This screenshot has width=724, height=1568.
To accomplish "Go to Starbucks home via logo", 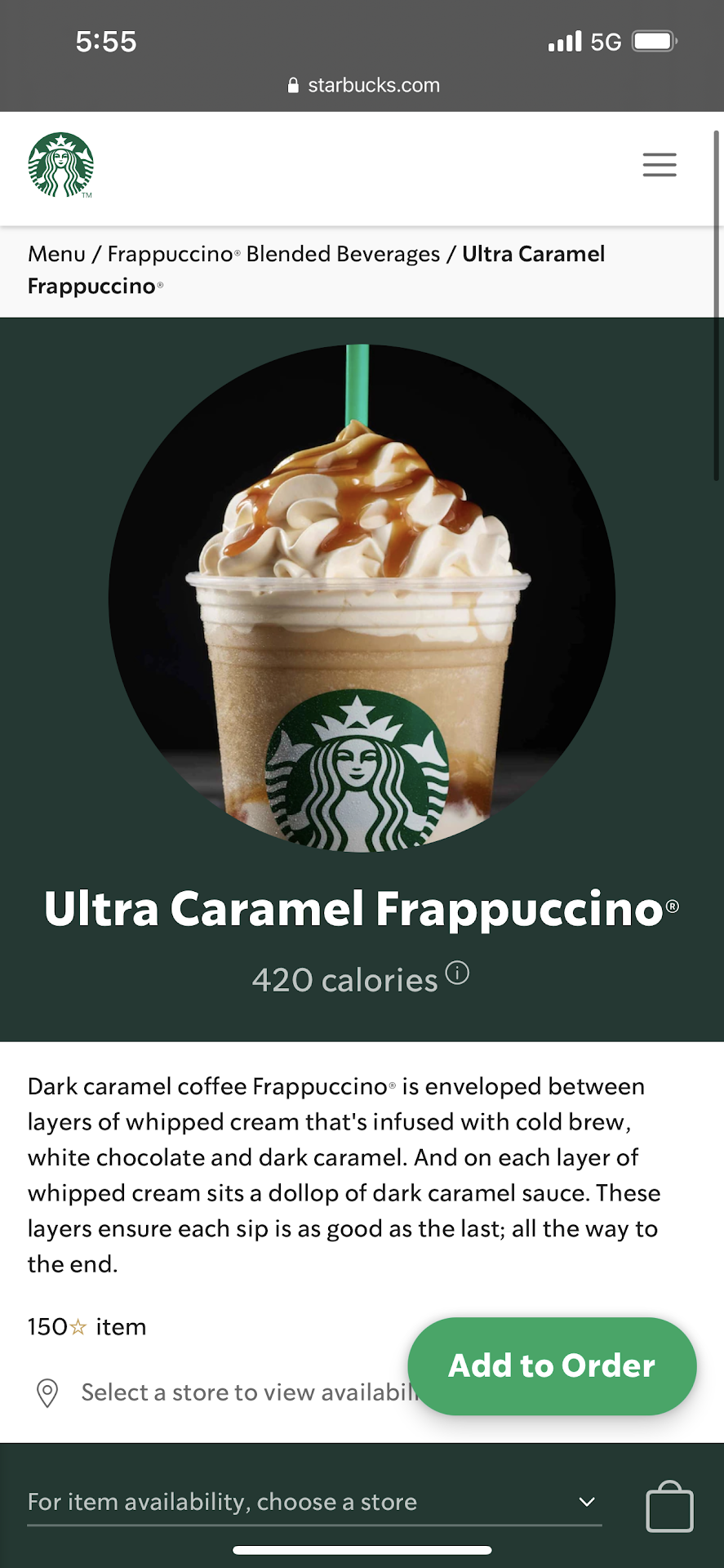I will point(60,165).
